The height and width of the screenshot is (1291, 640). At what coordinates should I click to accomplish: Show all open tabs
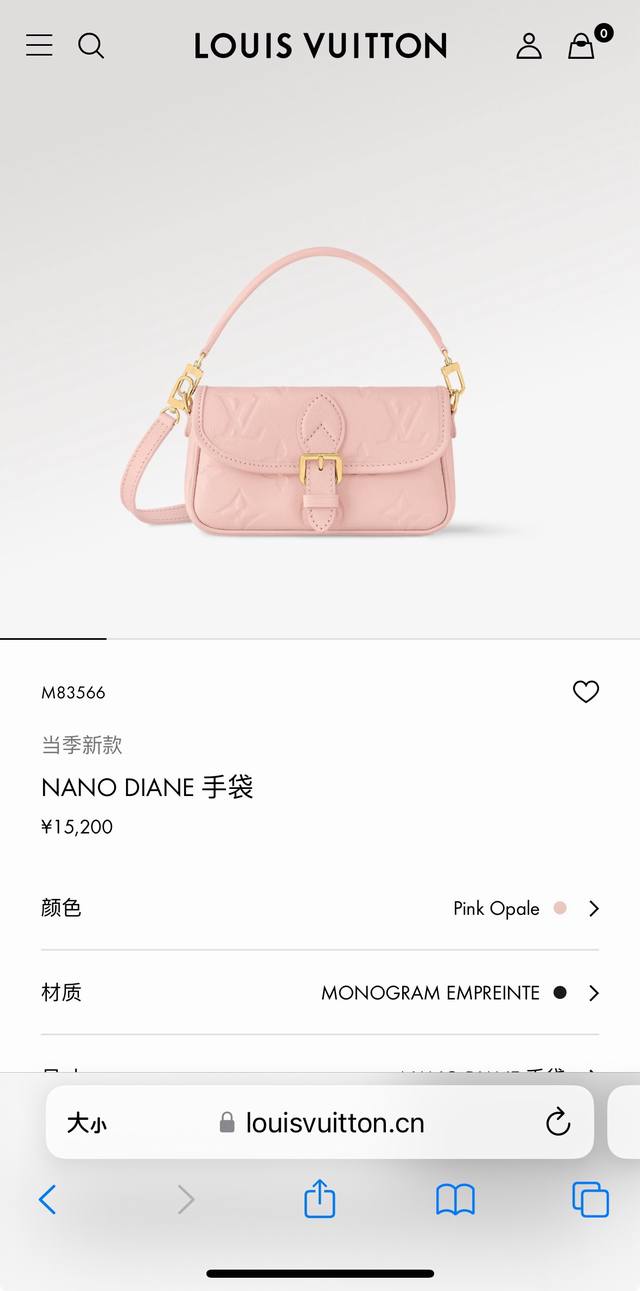(x=590, y=1199)
